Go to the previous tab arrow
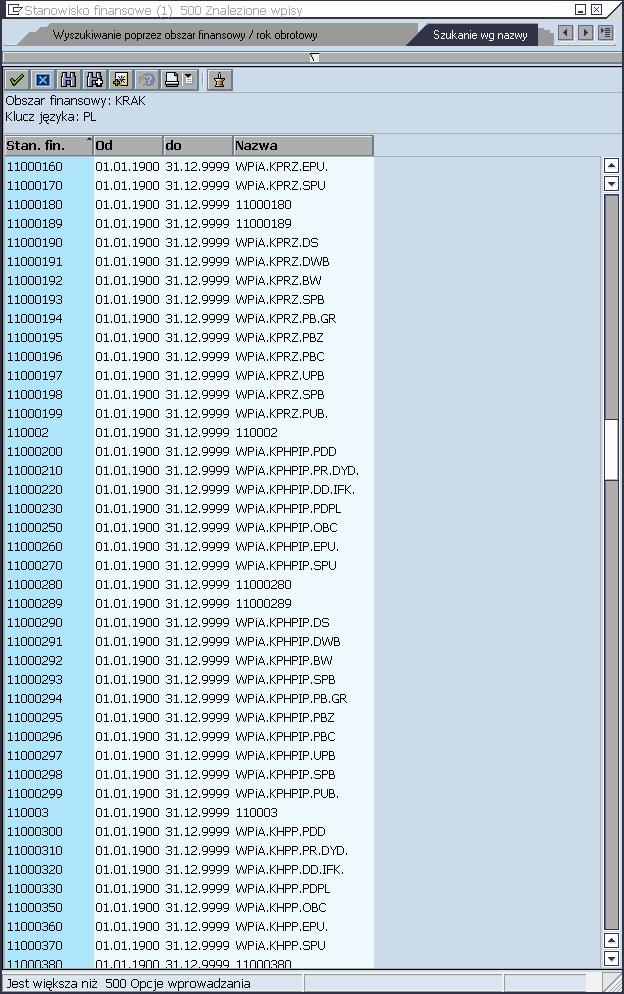 (566, 33)
